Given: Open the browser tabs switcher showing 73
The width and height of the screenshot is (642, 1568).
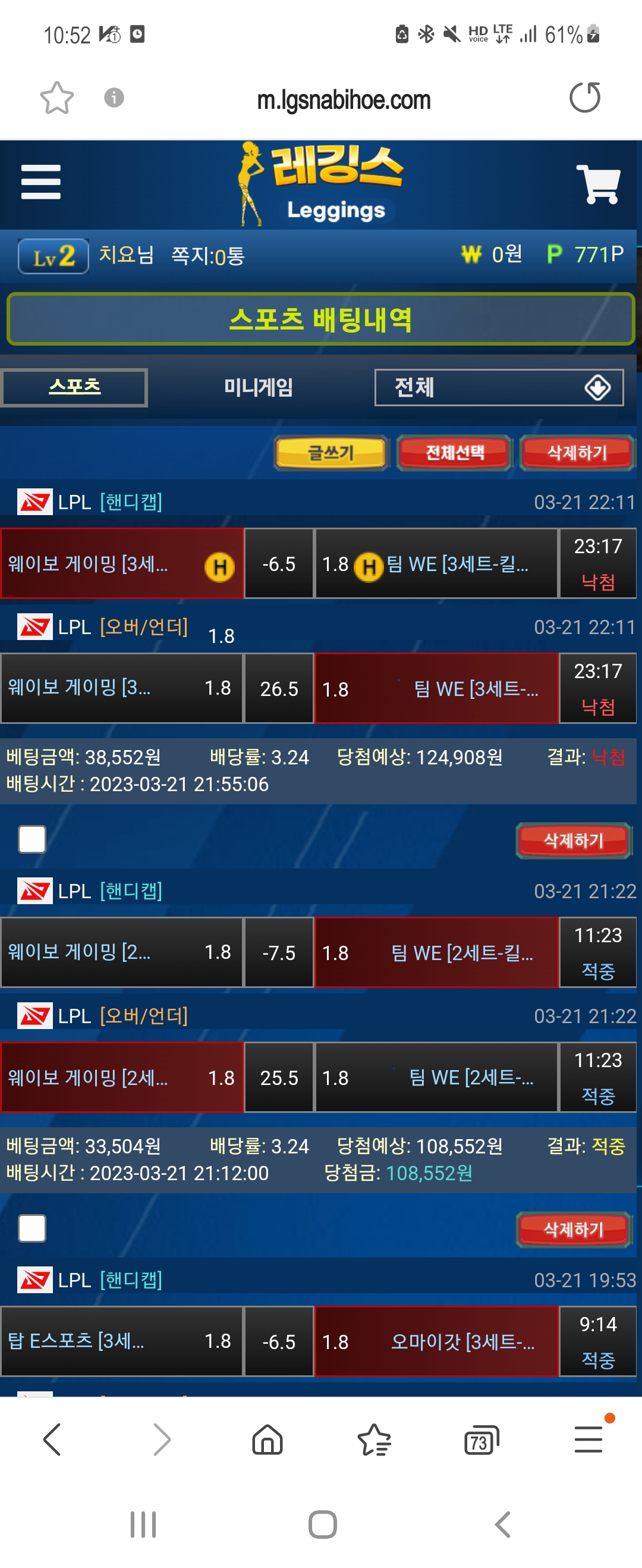Looking at the screenshot, I should tap(481, 1441).
